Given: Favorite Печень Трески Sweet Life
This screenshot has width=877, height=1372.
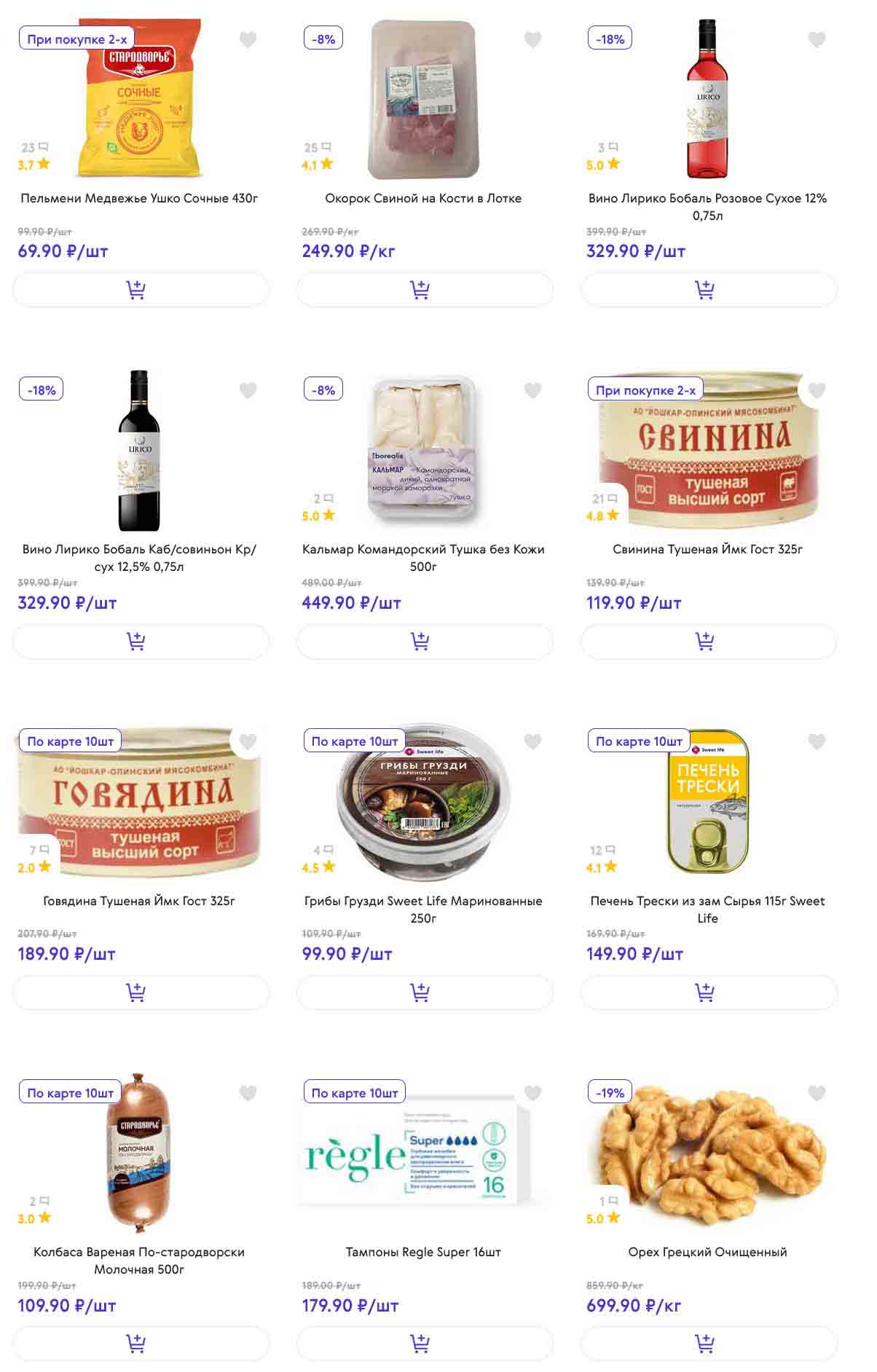Looking at the screenshot, I should (817, 742).
